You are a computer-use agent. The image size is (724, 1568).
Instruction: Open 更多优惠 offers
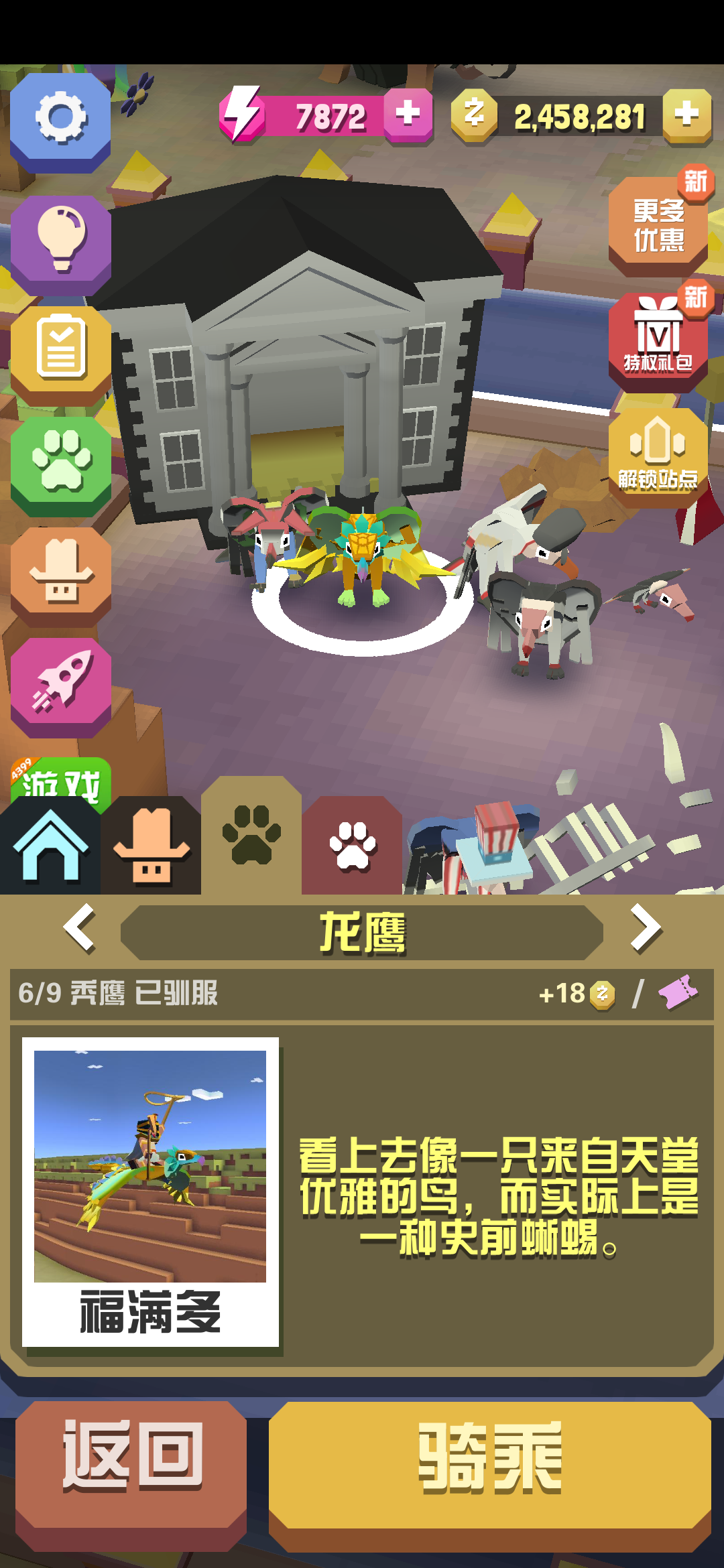(x=658, y=225)
